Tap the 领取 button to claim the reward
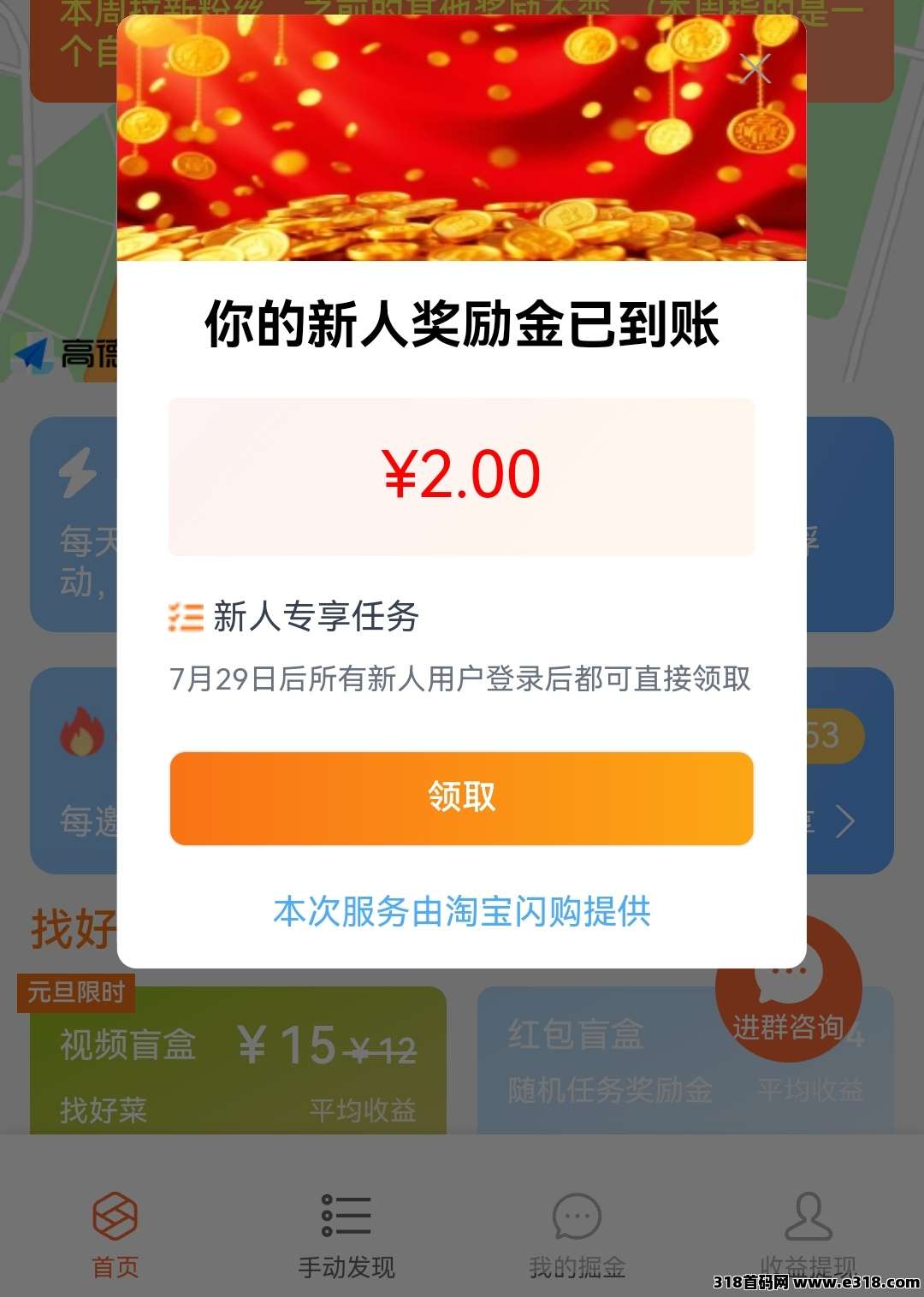 click(x=462, y=797)
